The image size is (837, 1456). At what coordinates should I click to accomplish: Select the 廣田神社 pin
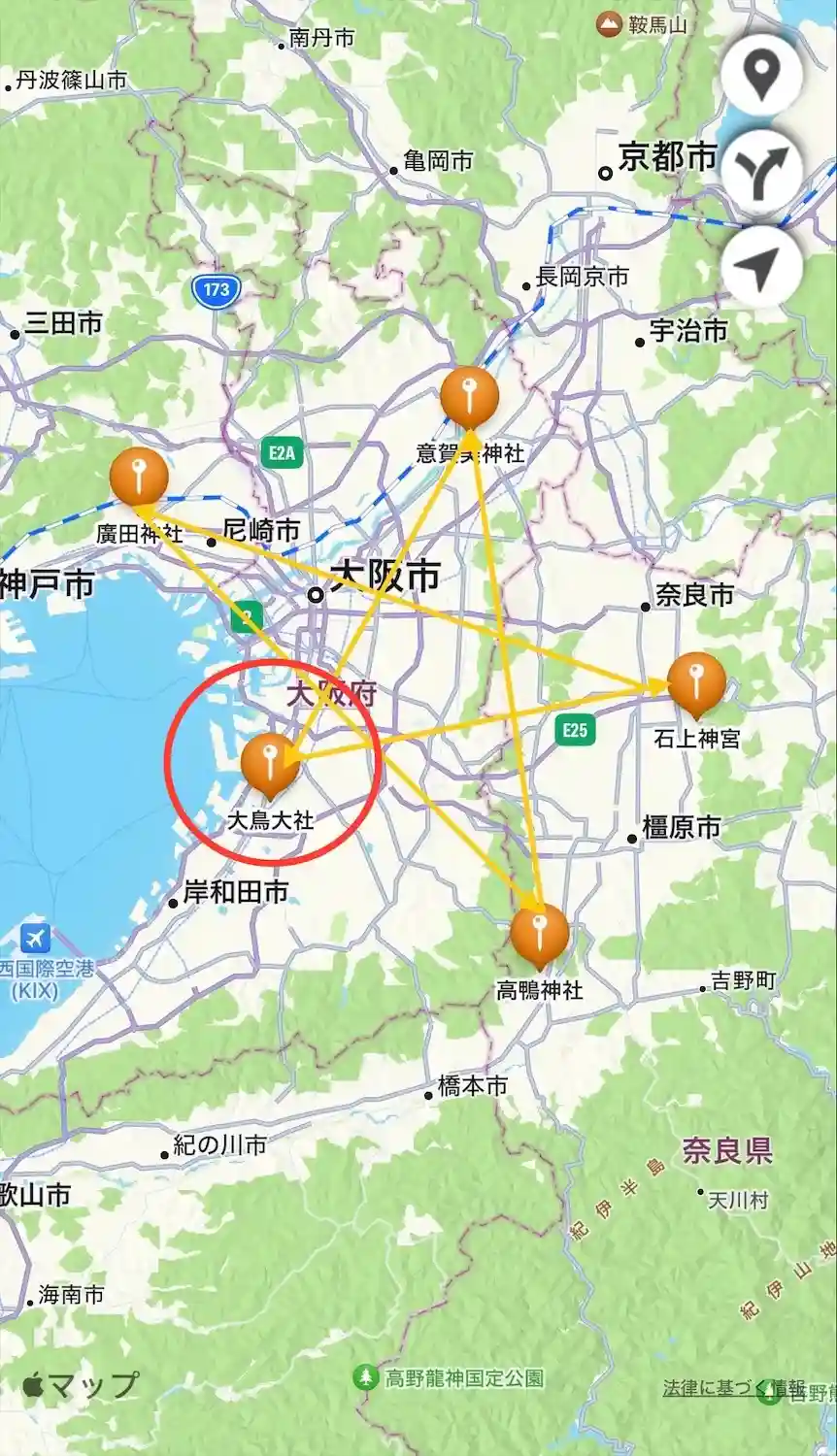click(139, 478)
